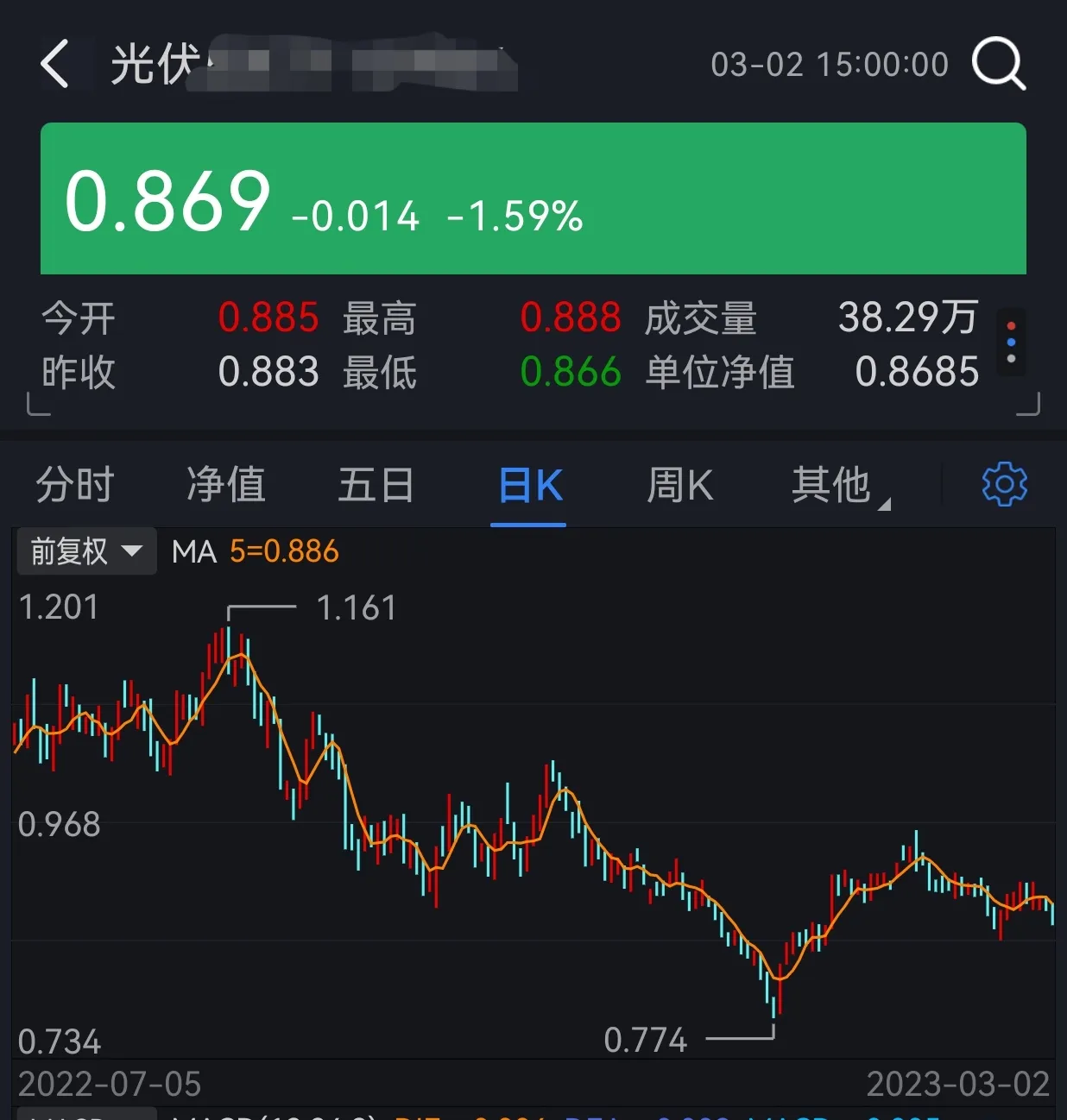Open the search magnifier icon
The width and height of the screenshot is (1067, 1120).
(x=998, y=65)
